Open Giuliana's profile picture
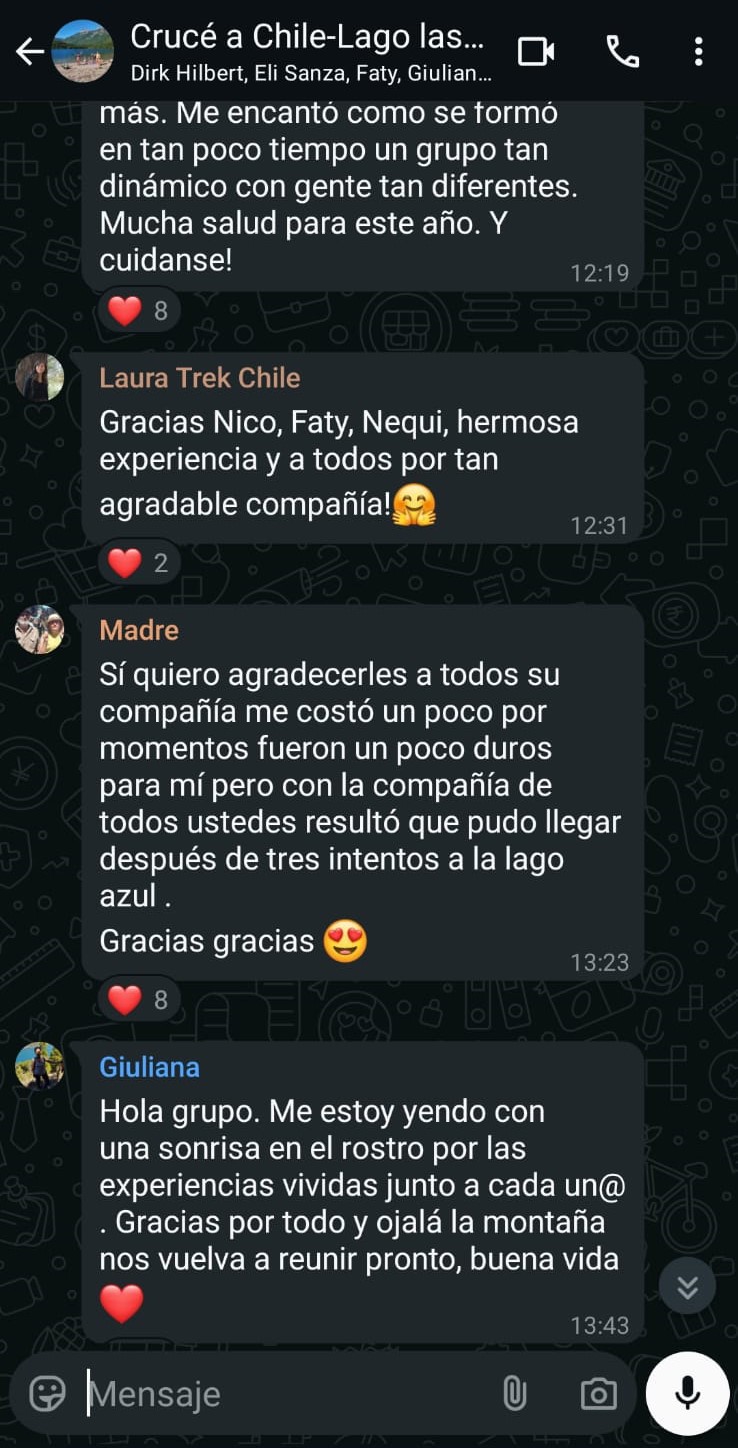 40,1067
